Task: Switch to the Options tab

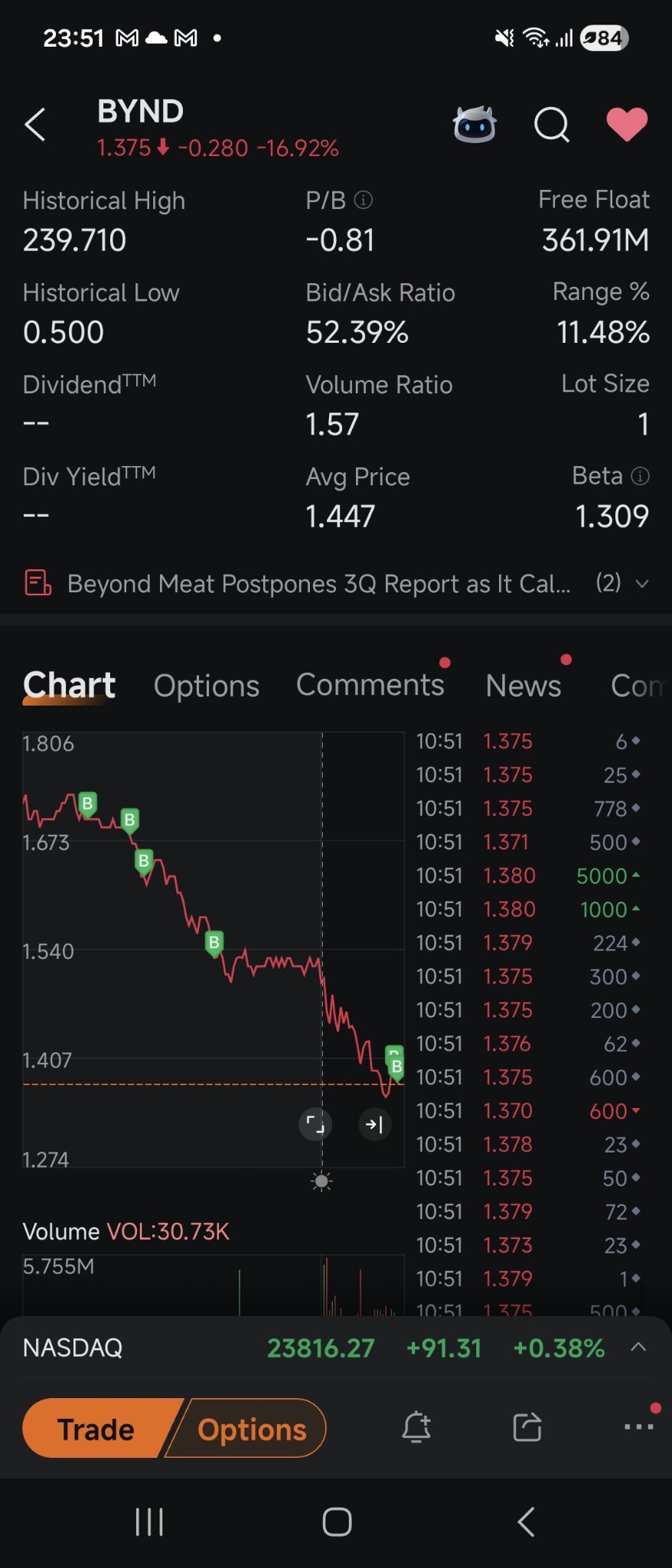Action: 207,686
